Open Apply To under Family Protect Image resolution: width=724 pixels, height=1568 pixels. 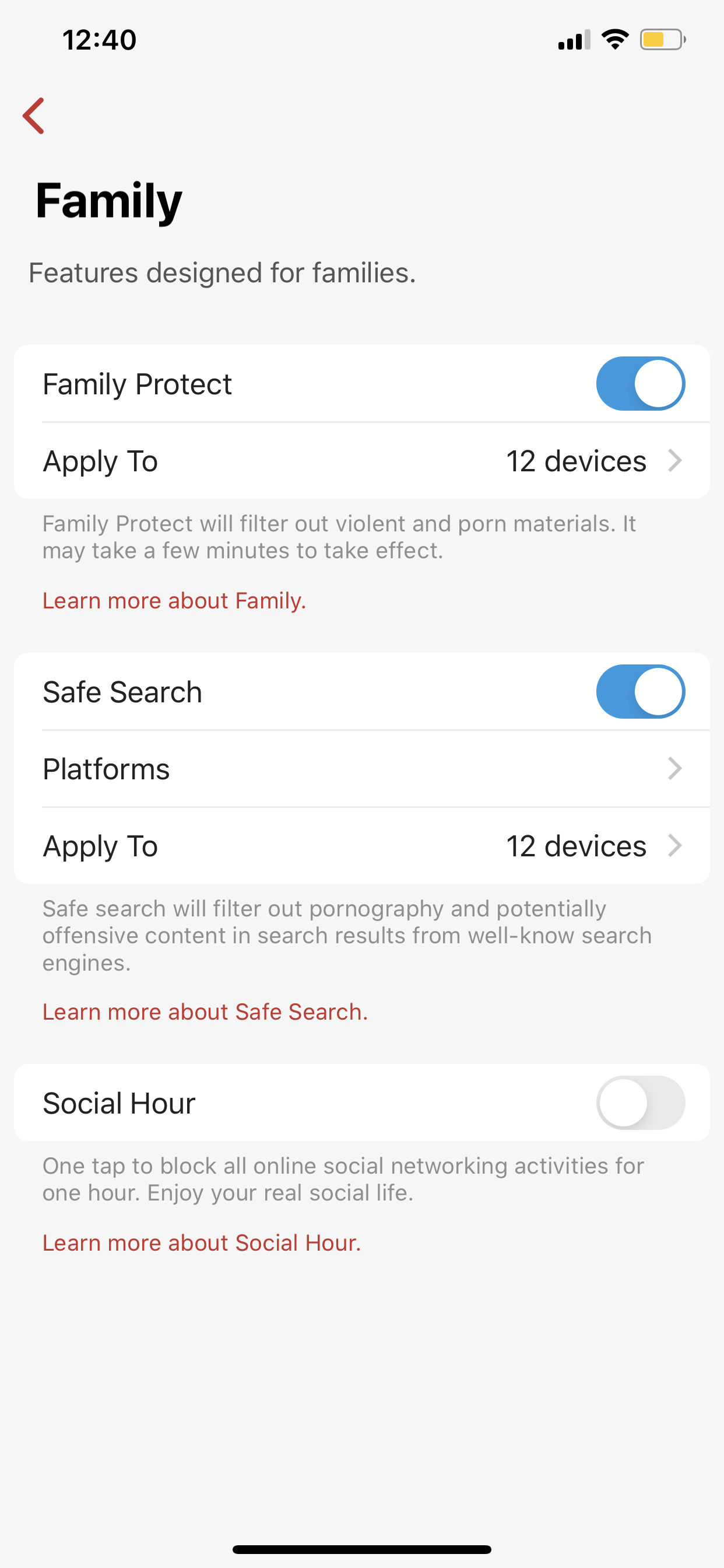coord(362,461)
